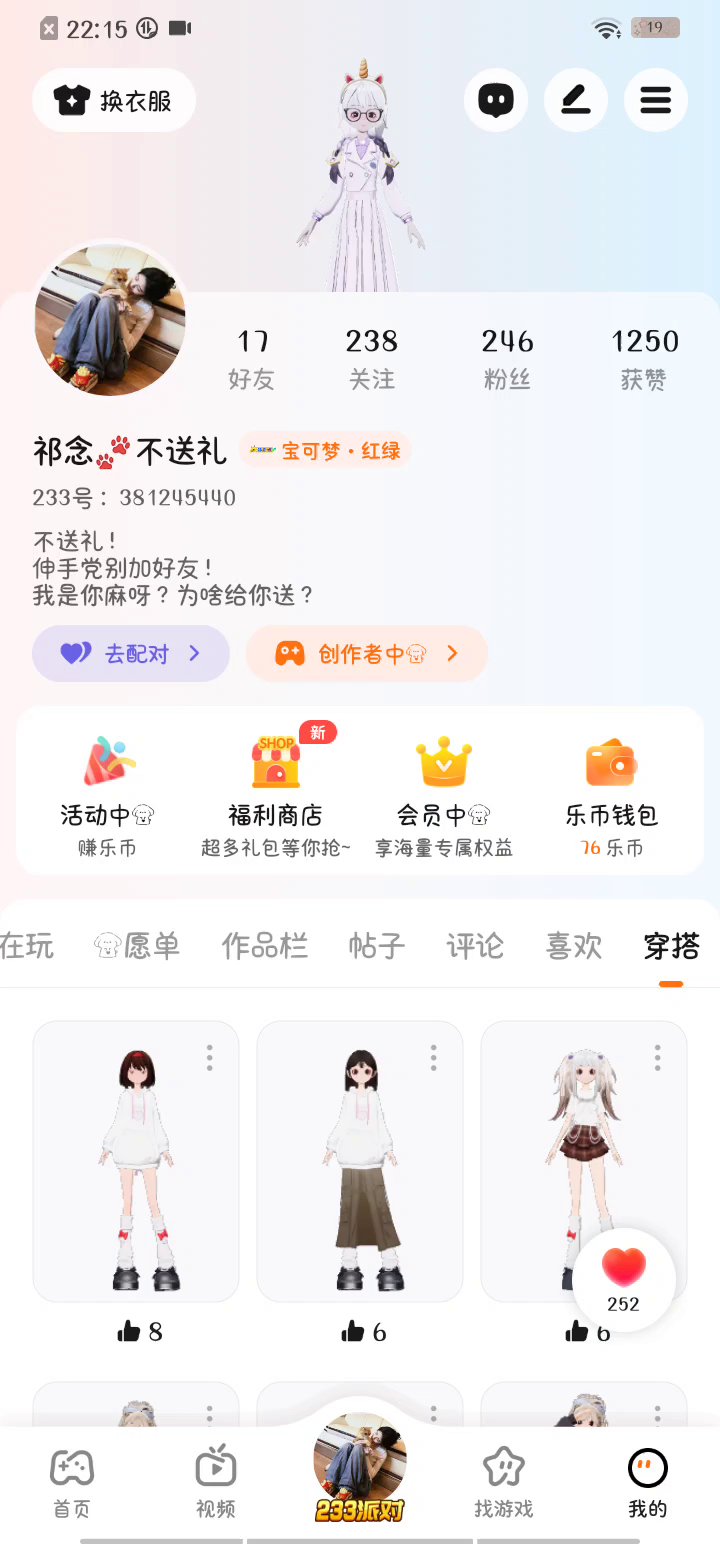Open the 去配对 matching button

tap(131, 654)
